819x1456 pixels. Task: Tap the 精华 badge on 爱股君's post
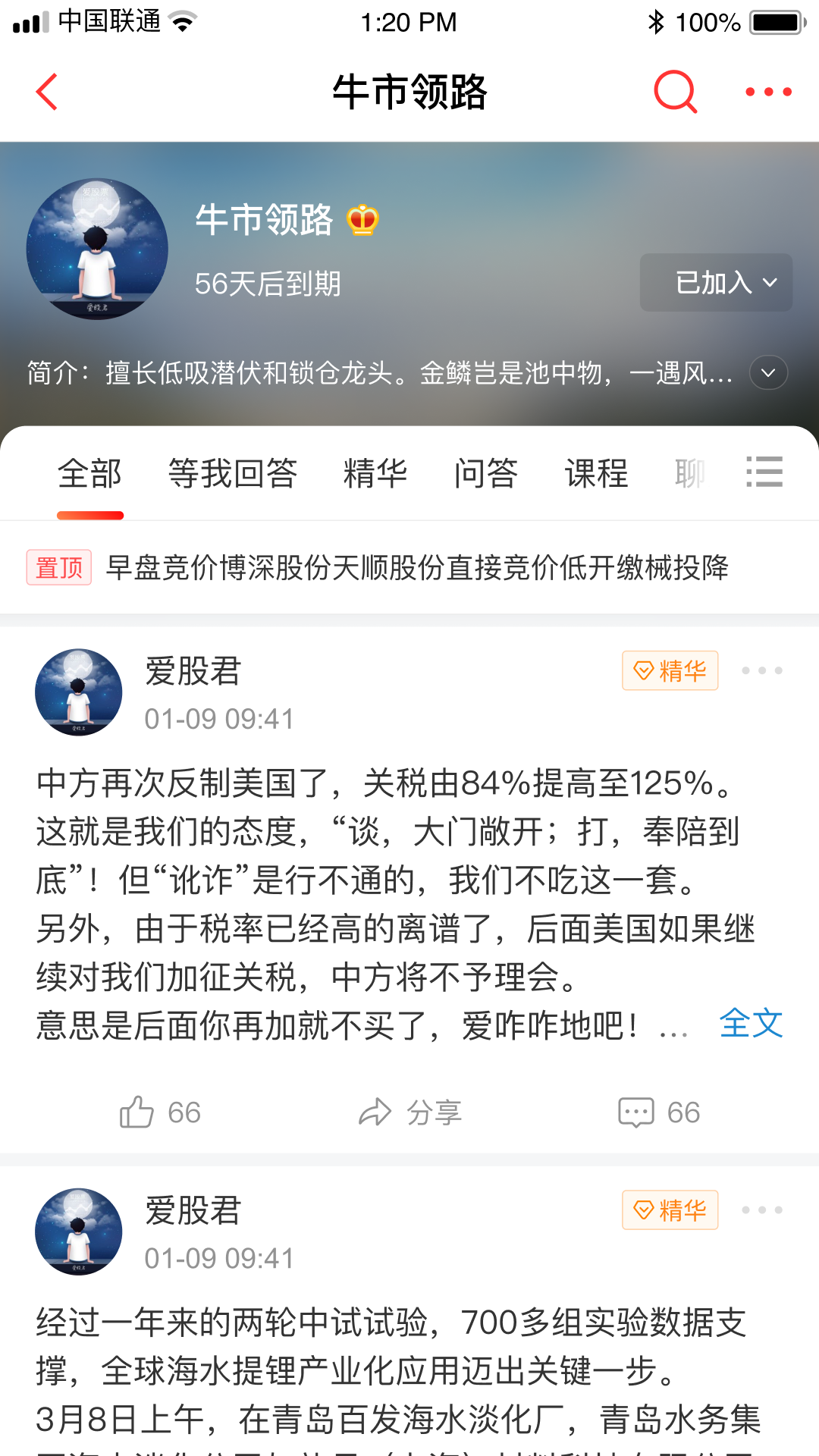click(669, 670)
